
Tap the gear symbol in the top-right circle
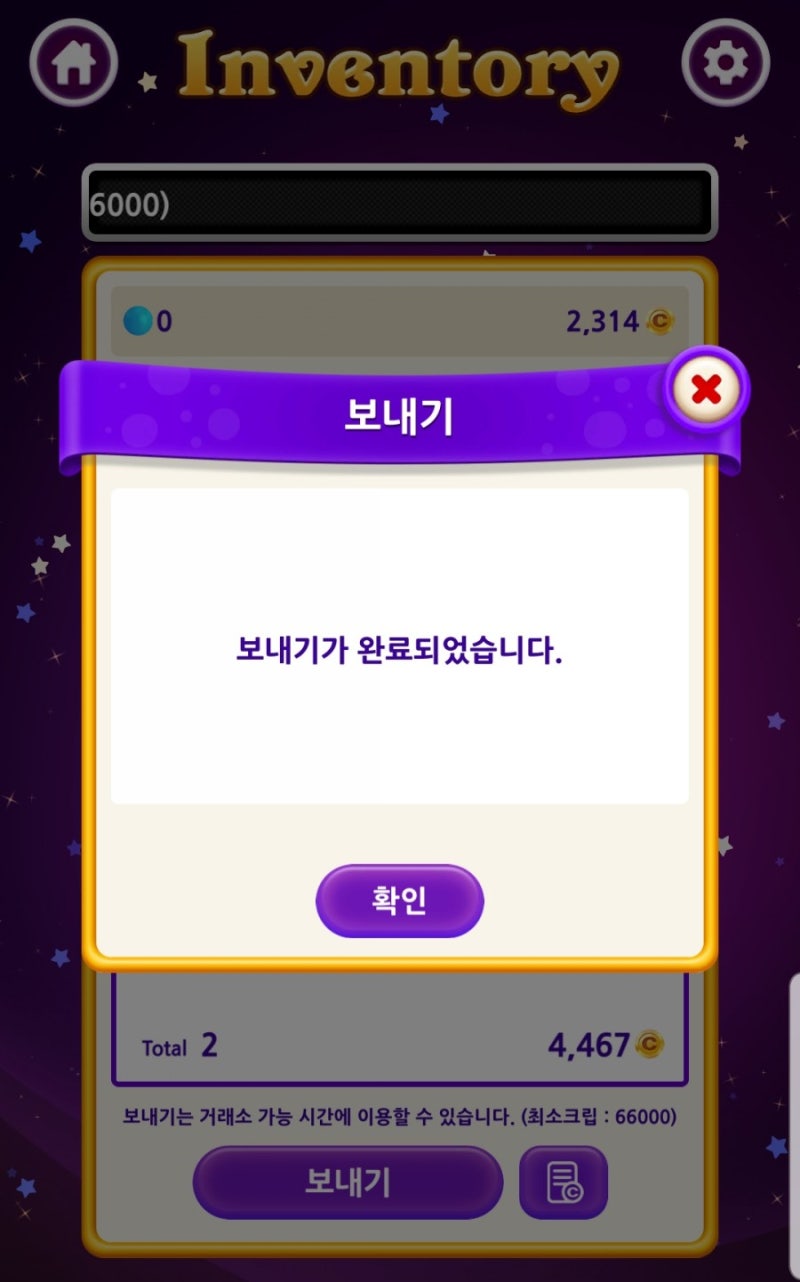click(x=727, y=63)
